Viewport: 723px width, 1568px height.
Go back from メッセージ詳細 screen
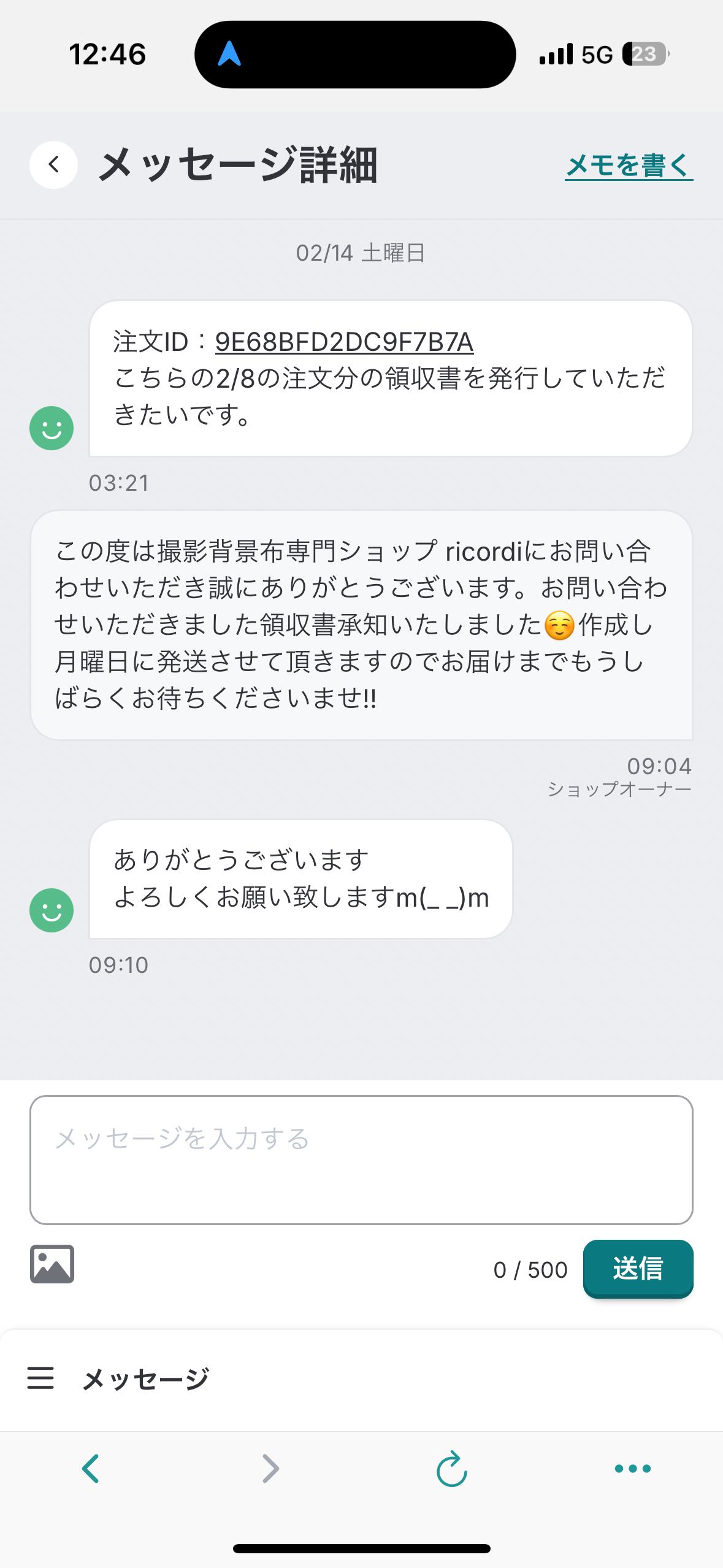[x=53, y=164]
